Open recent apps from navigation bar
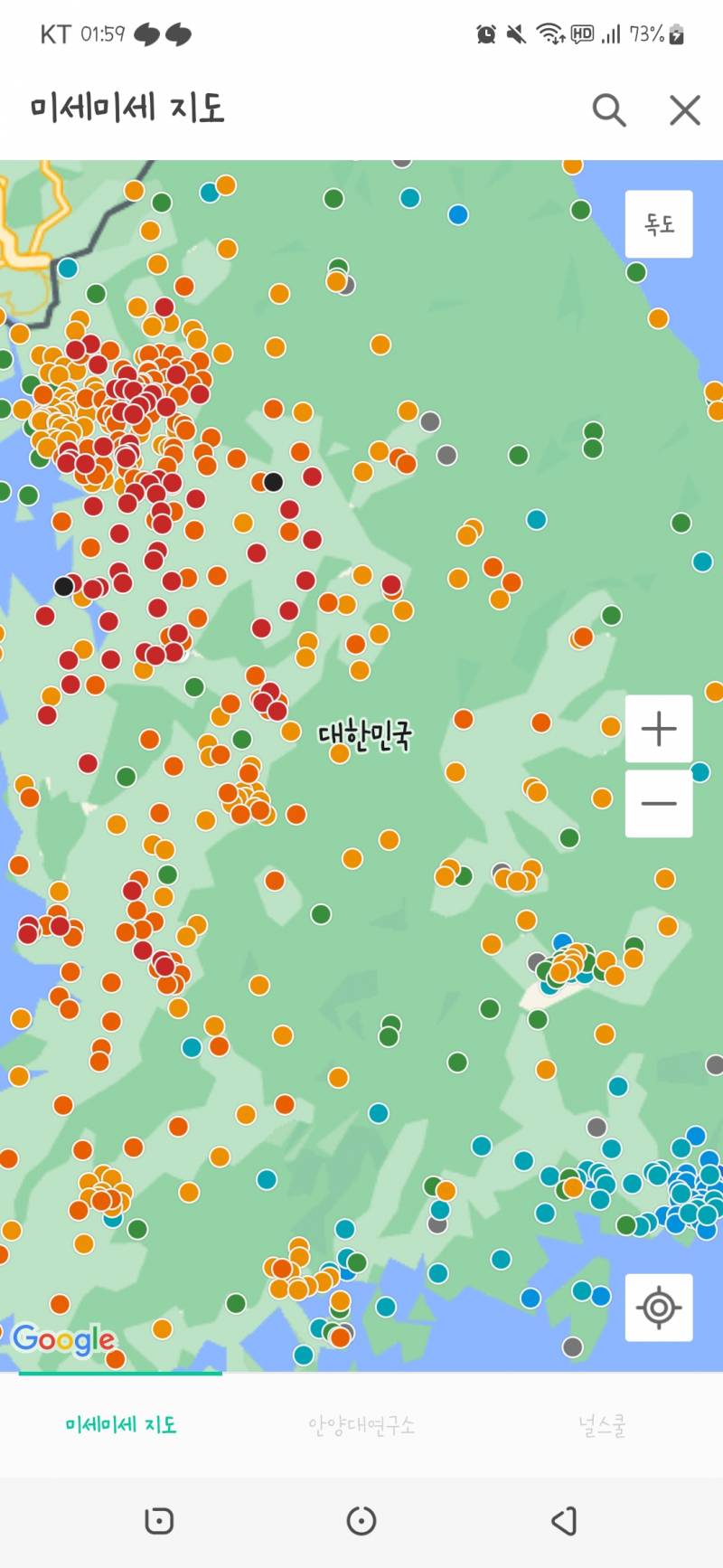Screen dimensions: 723x1568 click(x=159, y=1521)
